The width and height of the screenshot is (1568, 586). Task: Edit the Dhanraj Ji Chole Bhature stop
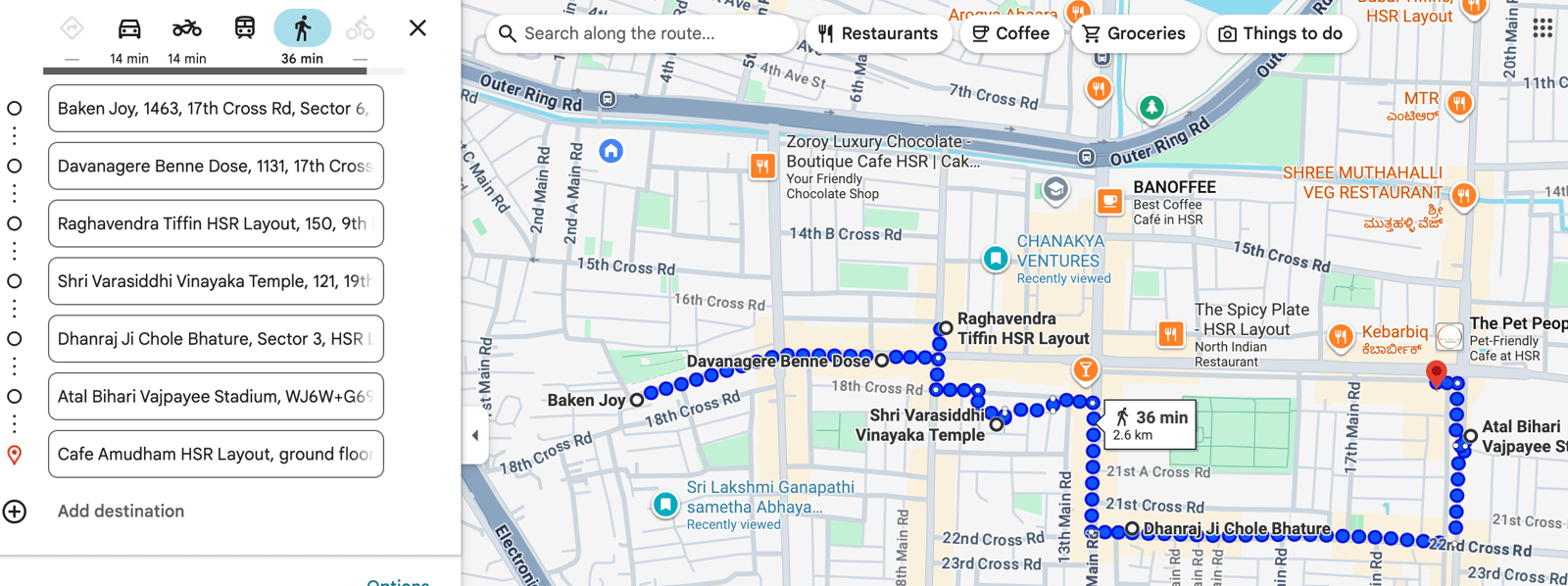click(216, 339)
